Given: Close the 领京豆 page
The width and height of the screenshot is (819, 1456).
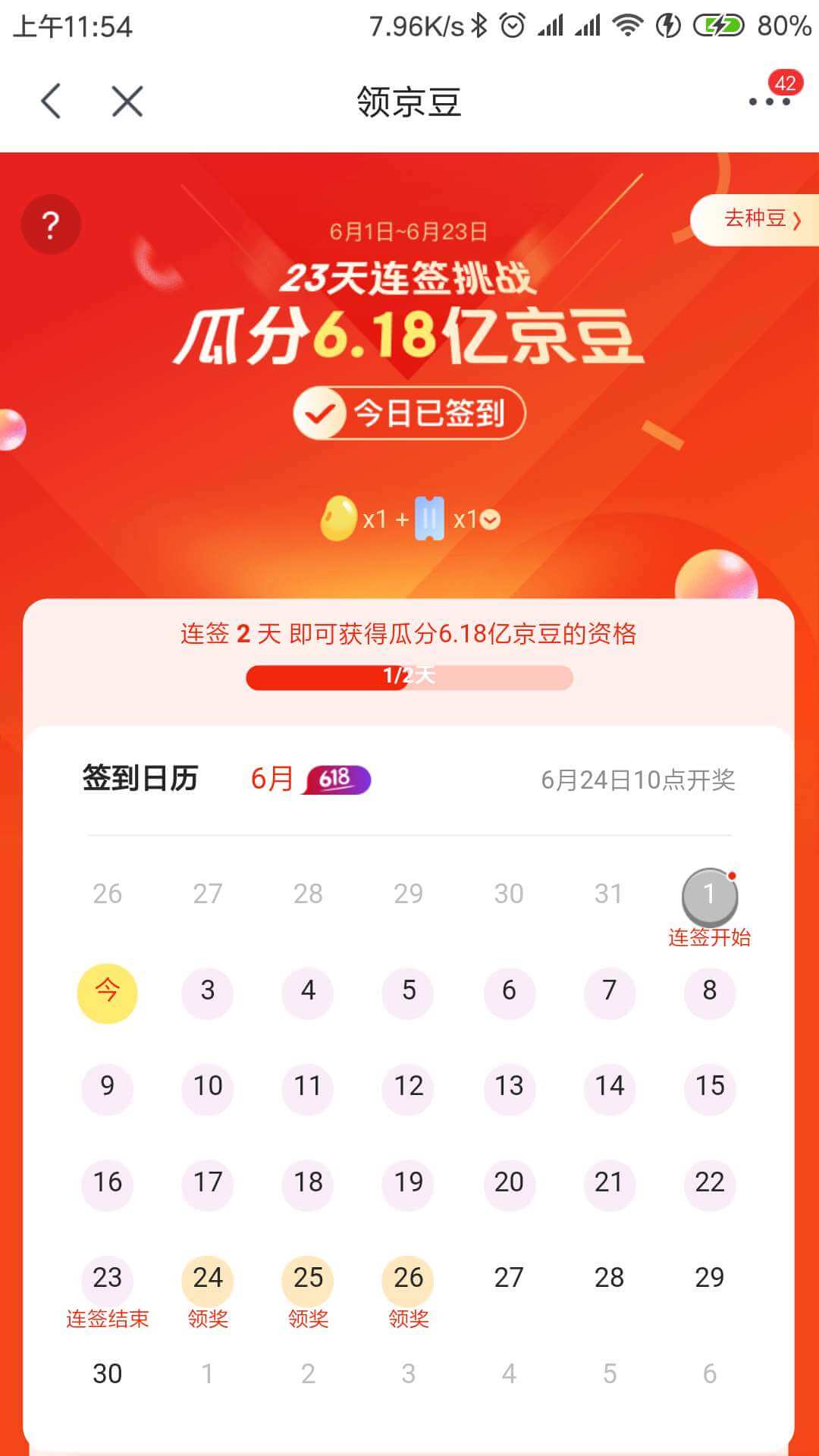Looking at the screenshot, I should click(127, 101).
